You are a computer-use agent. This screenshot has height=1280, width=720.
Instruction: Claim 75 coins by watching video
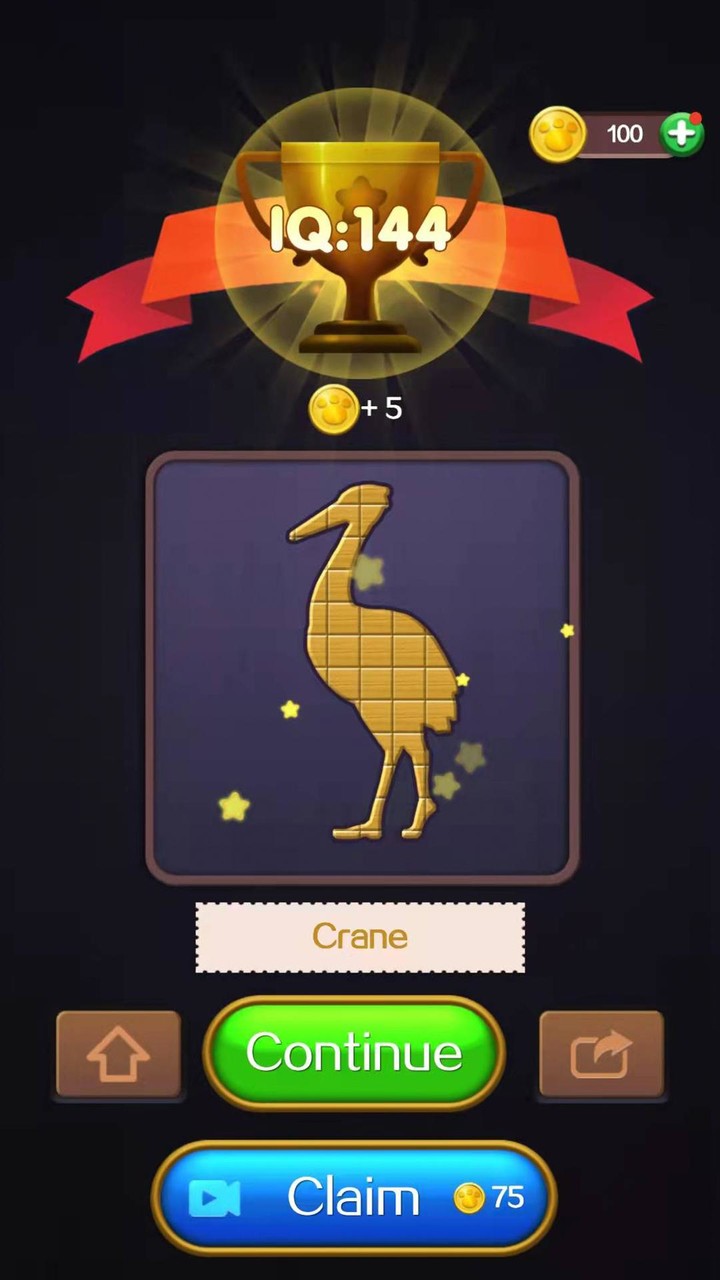coord(354,1197)
